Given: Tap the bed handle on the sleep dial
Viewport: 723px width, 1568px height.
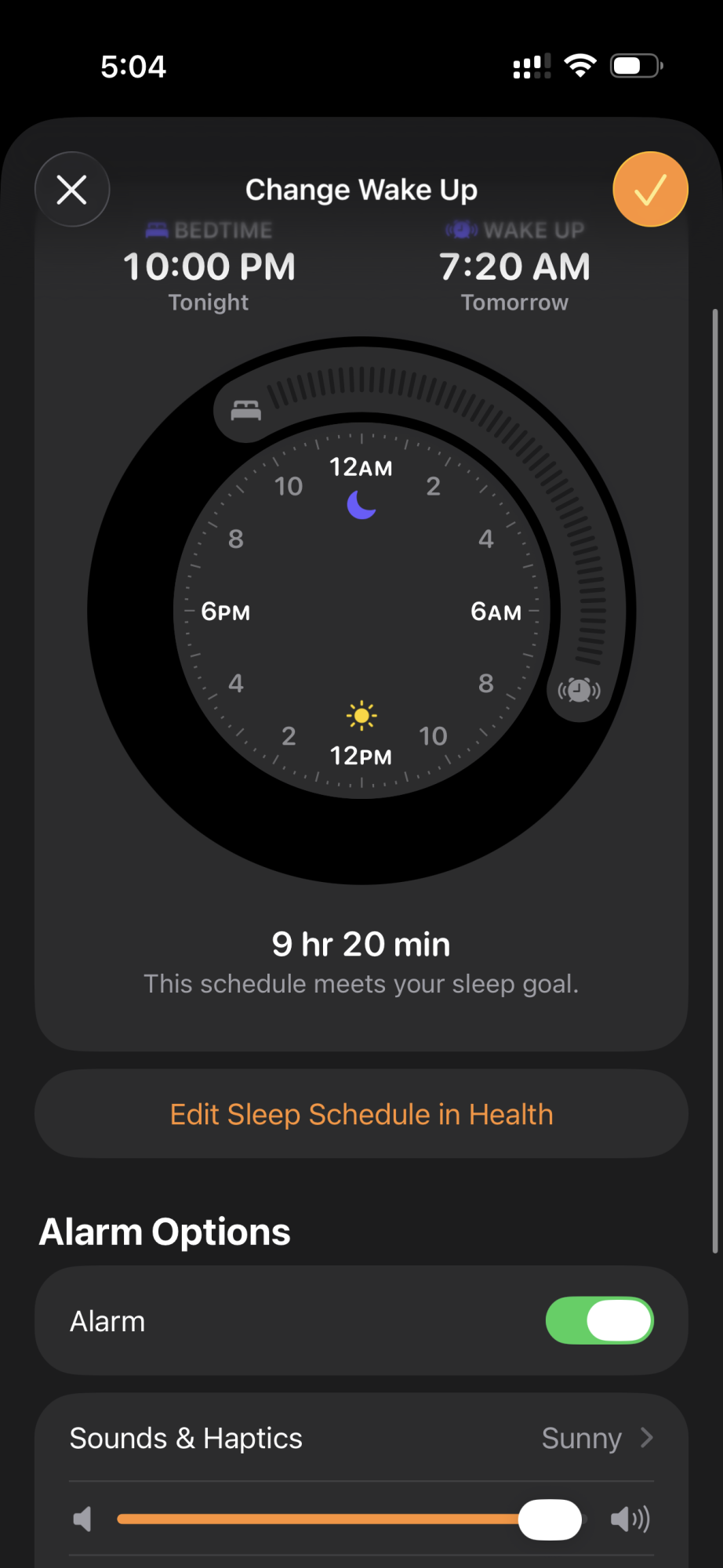Looking at the screenshot, I should pyautogui.click(x=246, y=410).
